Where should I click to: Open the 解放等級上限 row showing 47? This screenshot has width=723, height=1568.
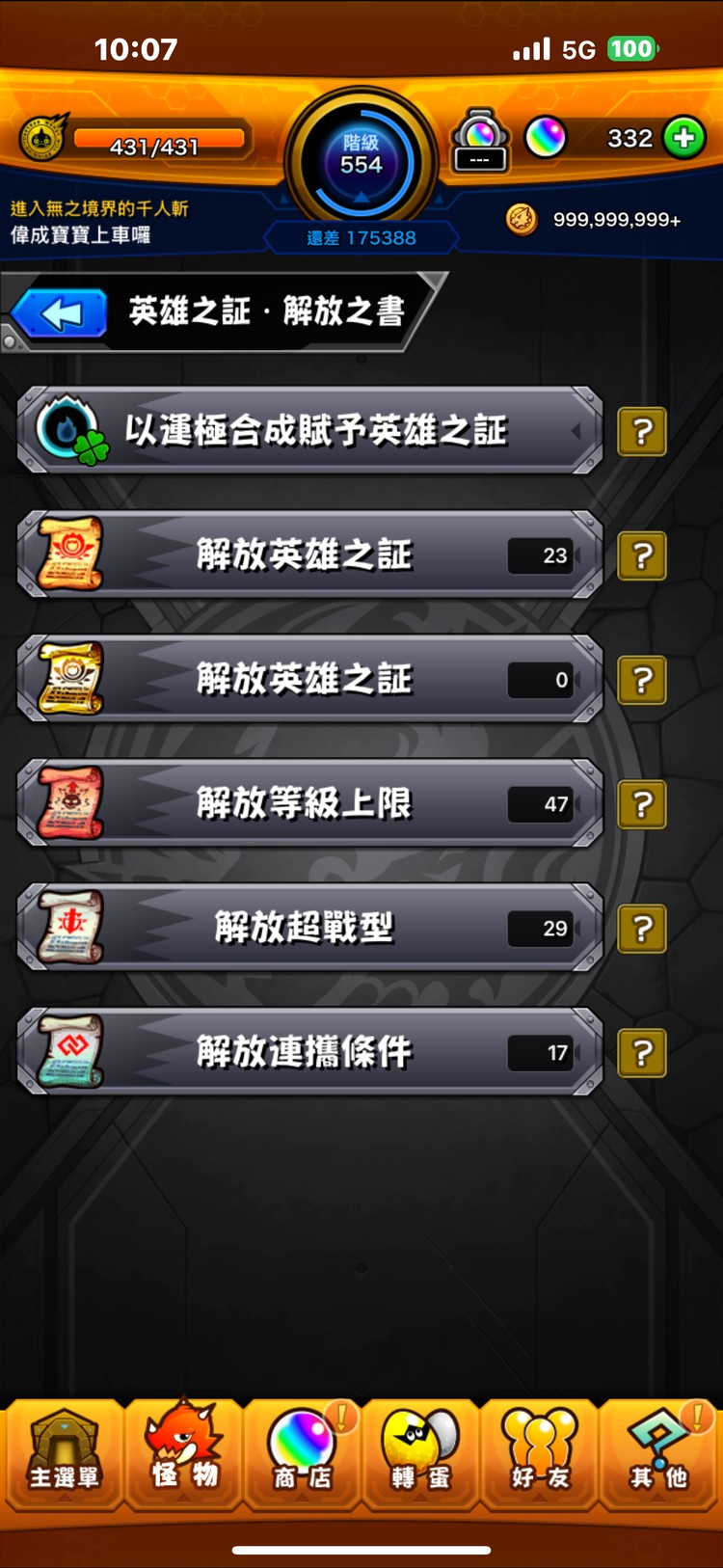click(308, 803)
